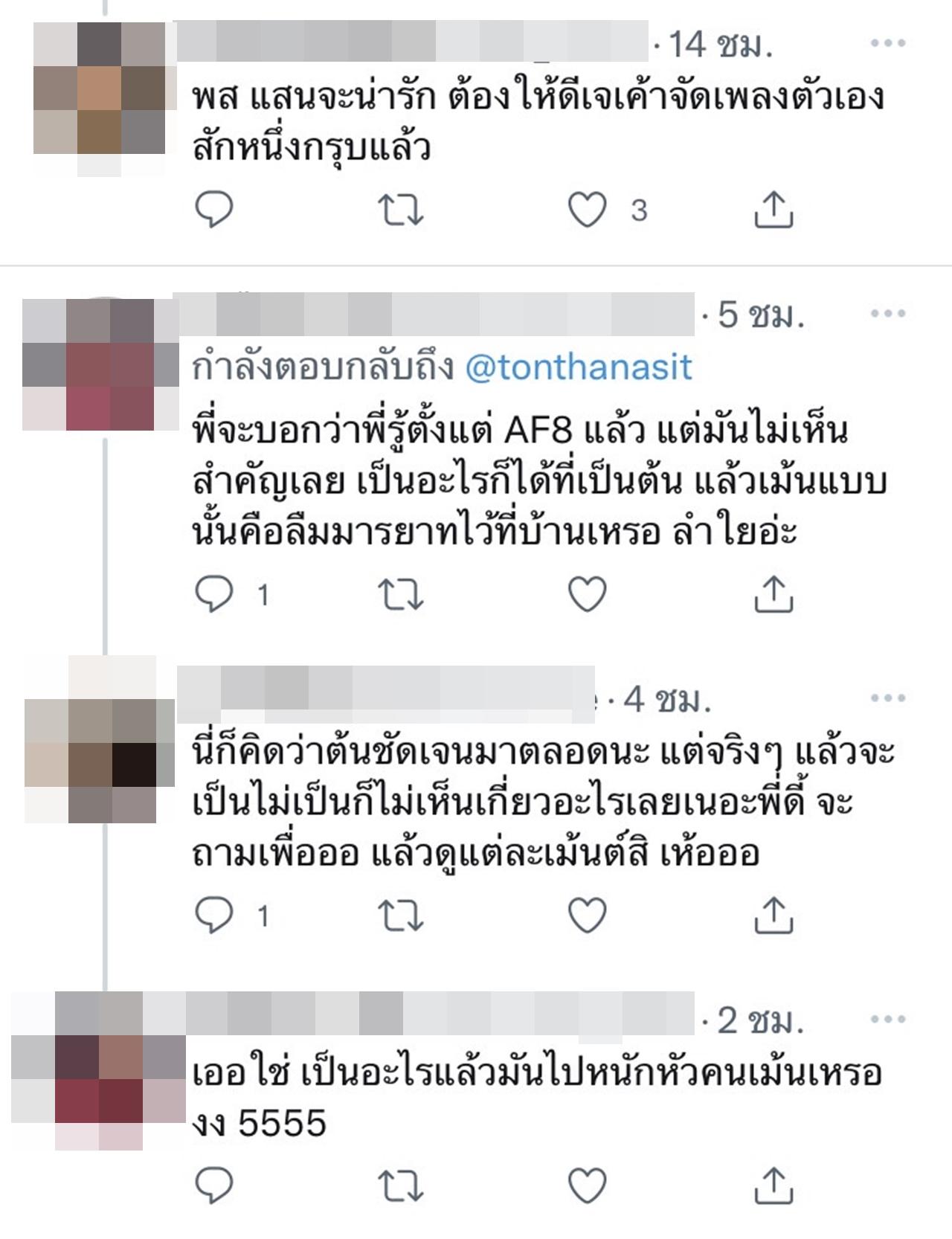Open overflow menu of the 2 ชม. tweet

tap(888, 1019)
